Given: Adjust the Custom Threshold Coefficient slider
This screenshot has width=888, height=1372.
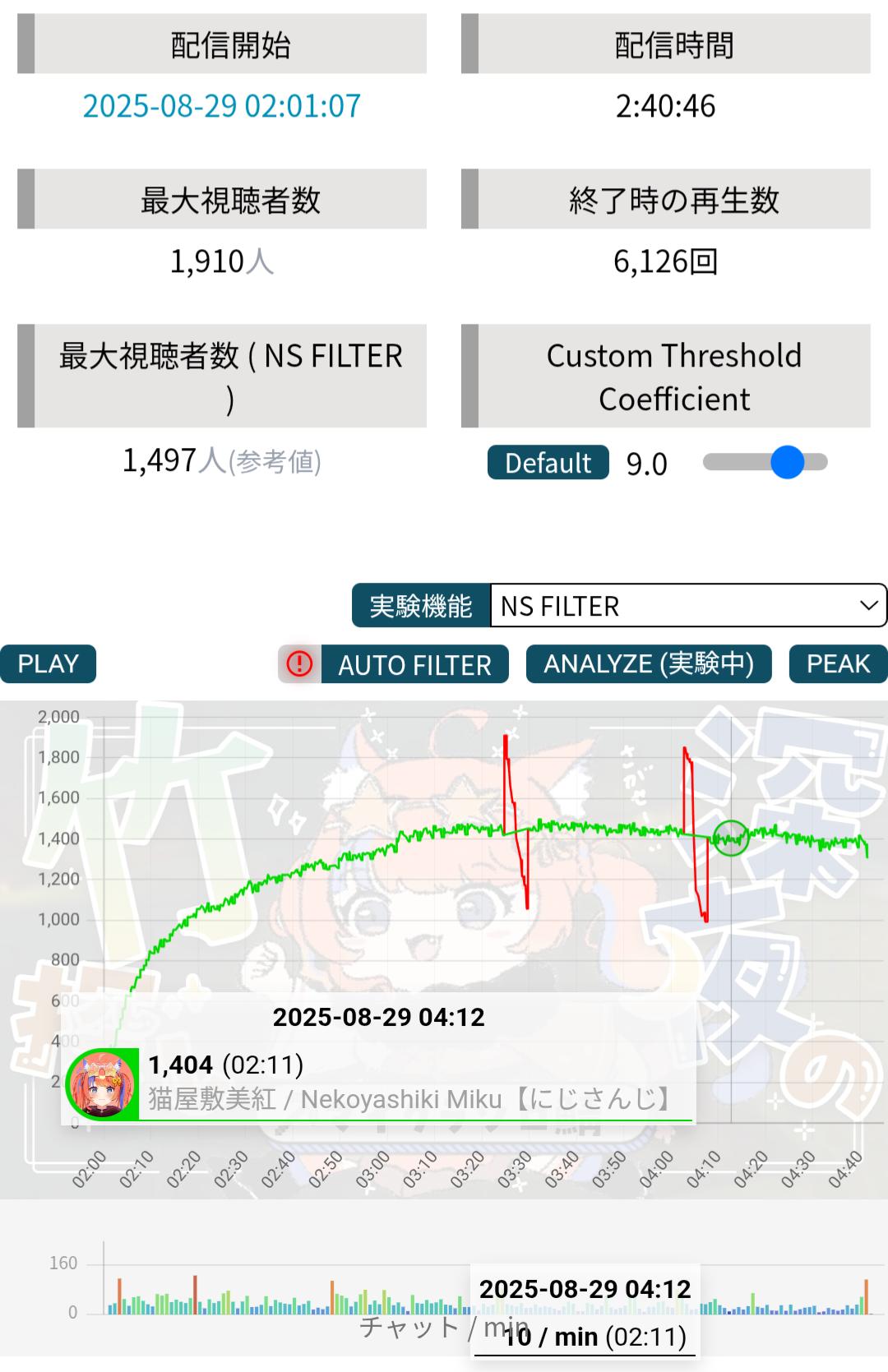Looking at the screenshot, I should coord(787,462).
